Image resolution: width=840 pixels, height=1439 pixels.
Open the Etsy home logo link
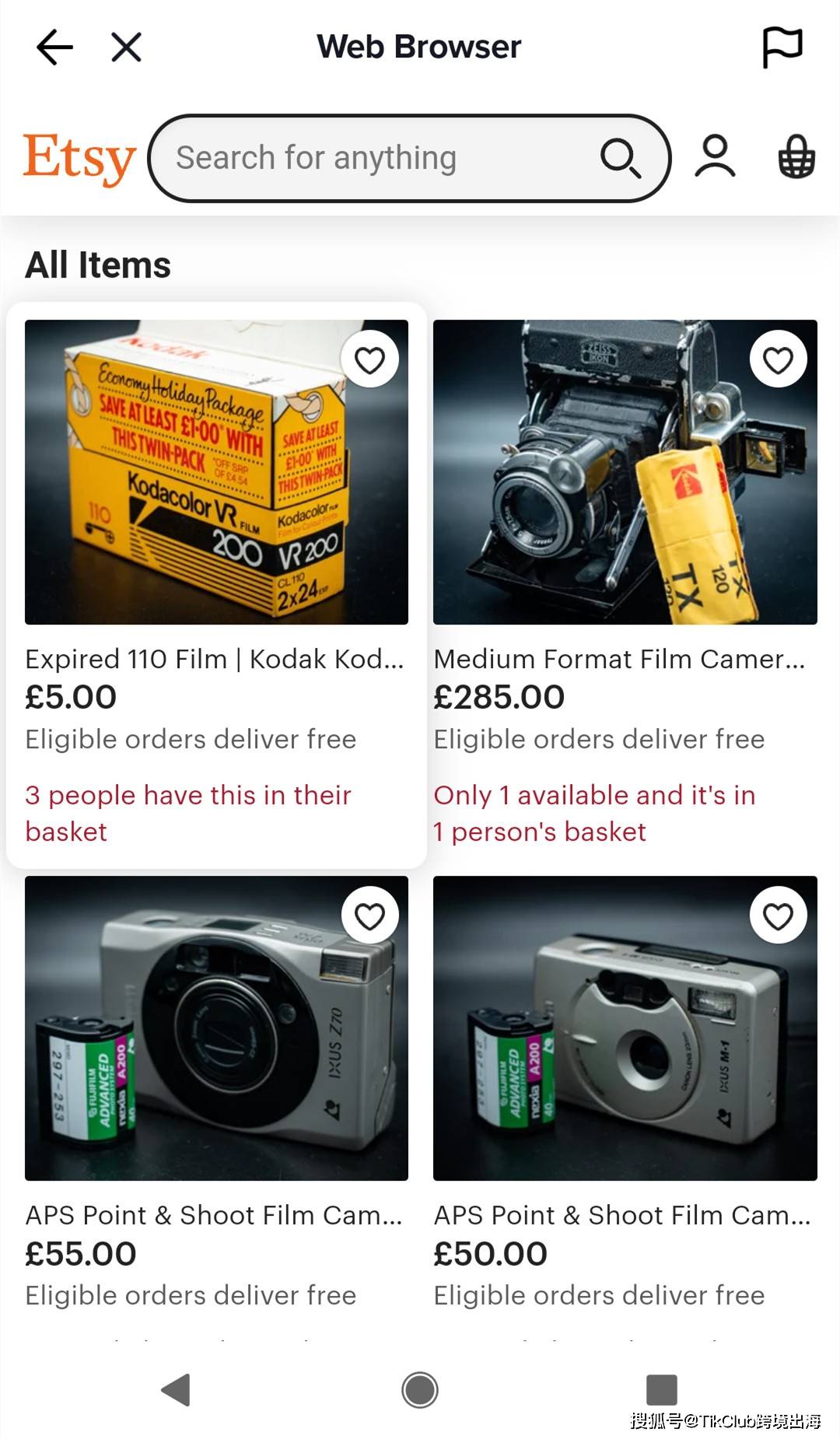click(x=79, y=158)
